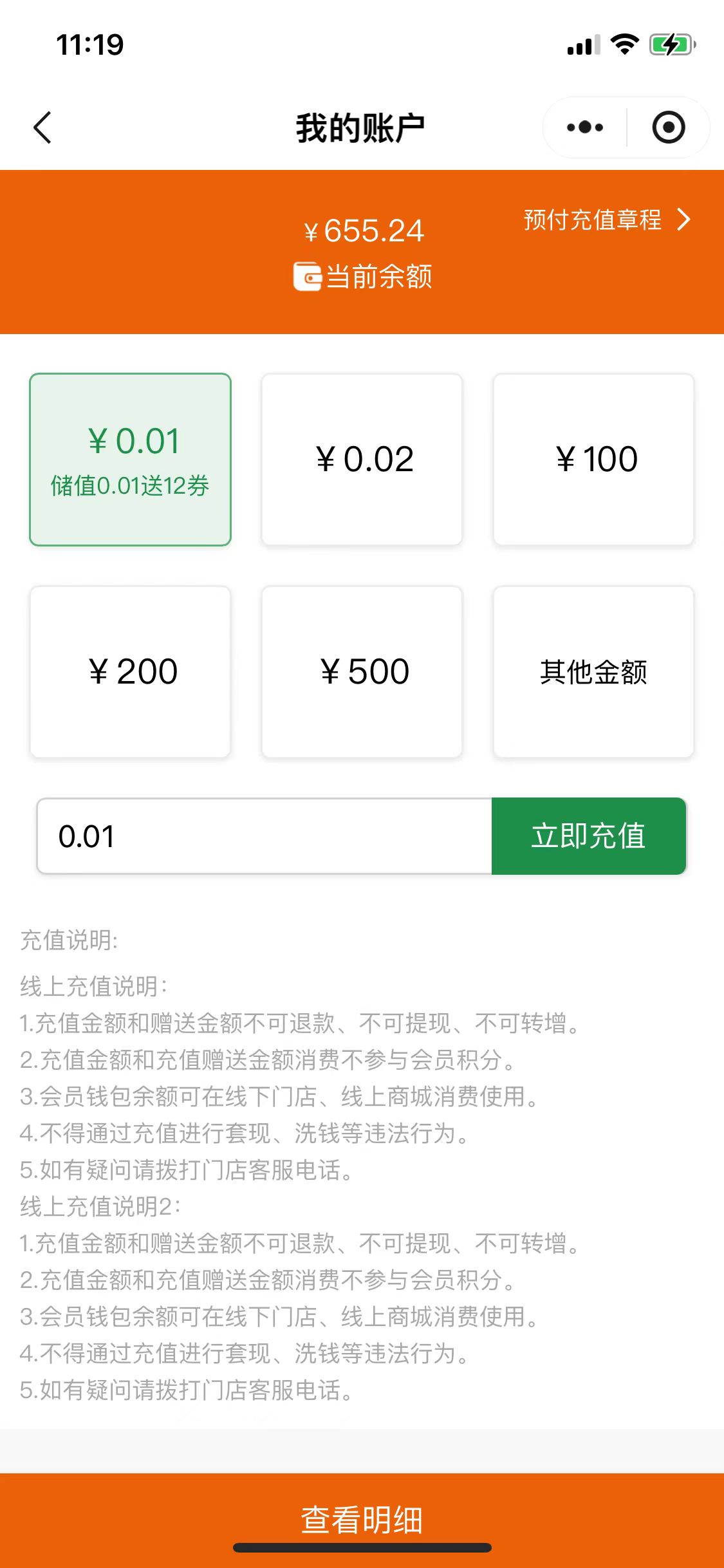The image size is (724, 1568).
Task: Choose the ¥500 recharge amount
Action: coord(362,672)
